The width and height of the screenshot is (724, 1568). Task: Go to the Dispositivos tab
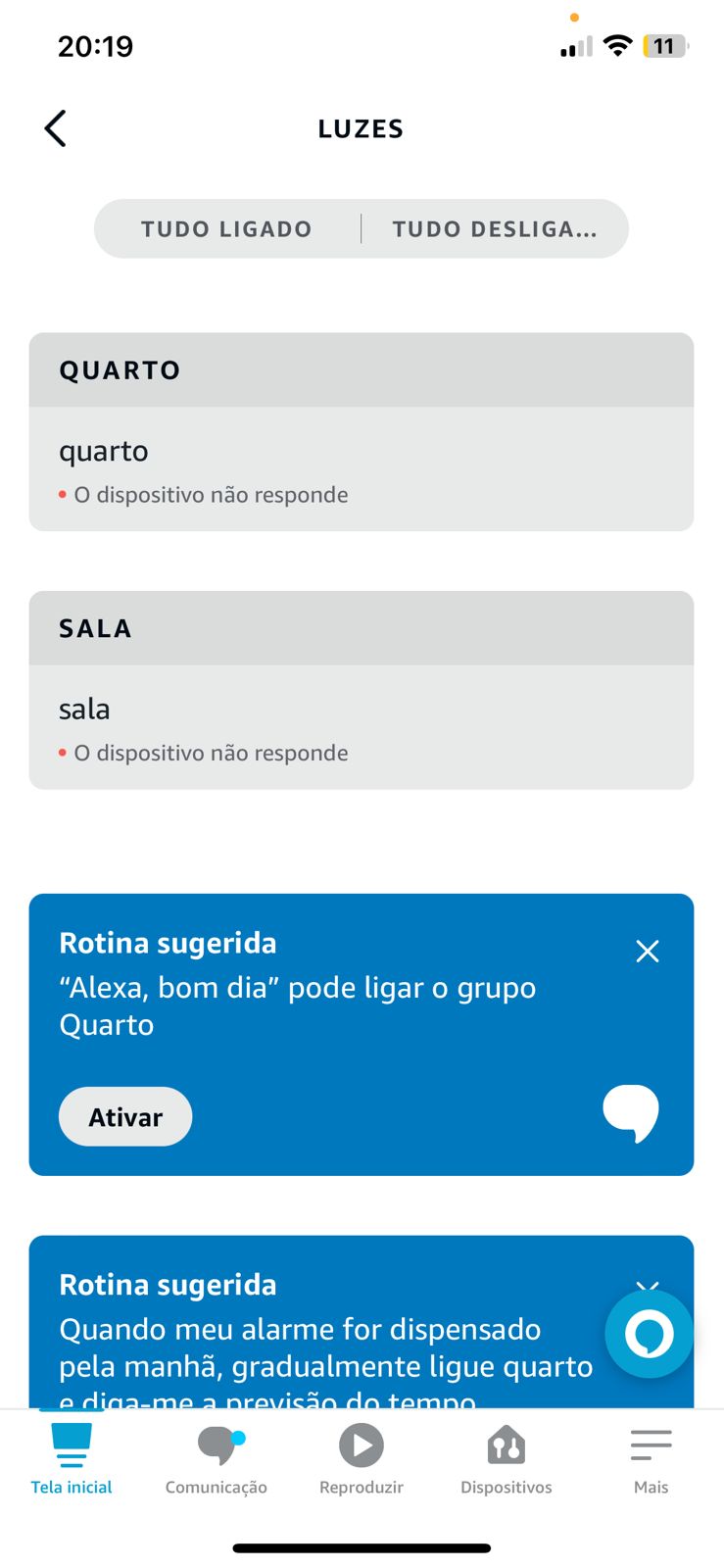(x=507, y=1459)
